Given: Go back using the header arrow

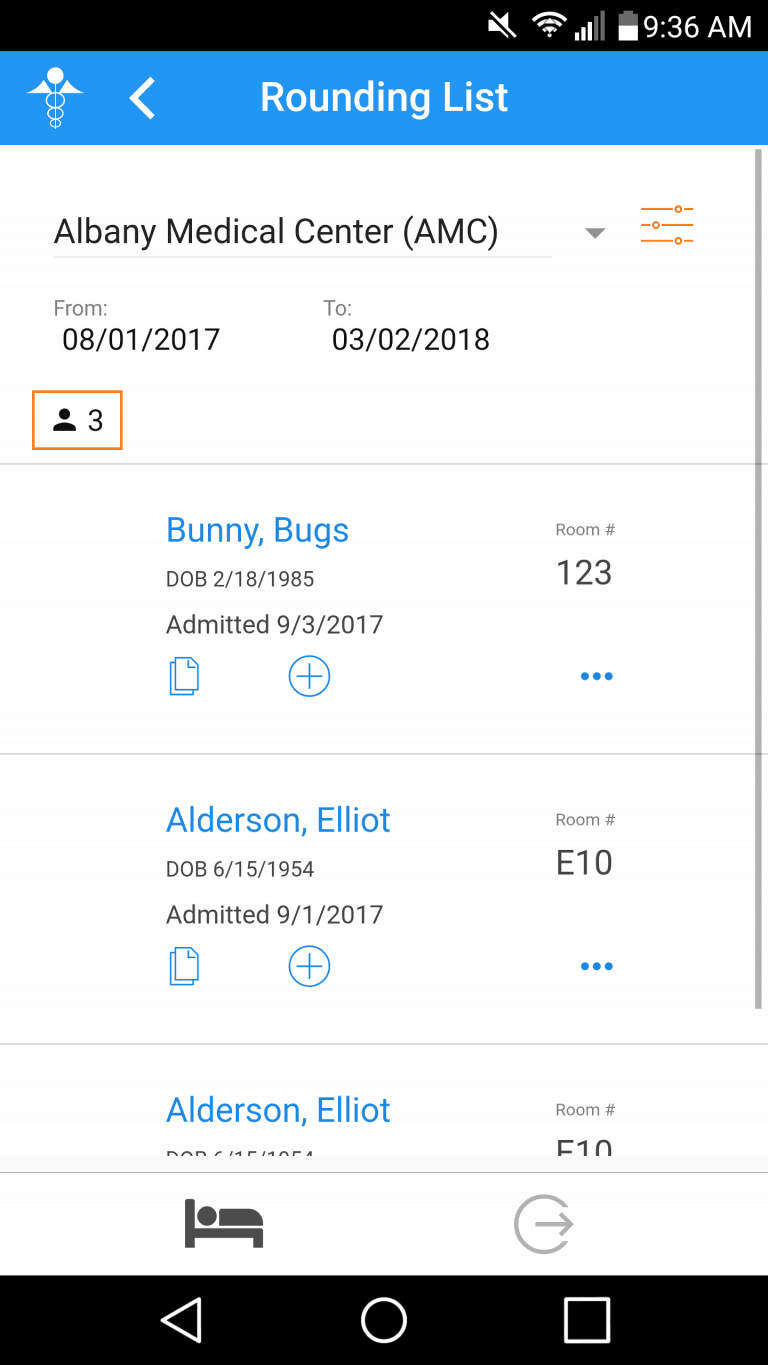Looking at the screenshot, I should (x=143, y=98).
